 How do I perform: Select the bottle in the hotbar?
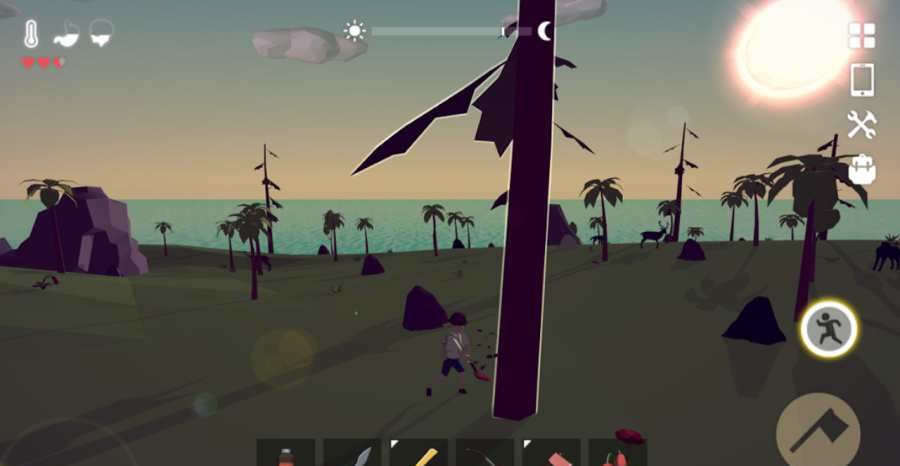pos(286,453)
